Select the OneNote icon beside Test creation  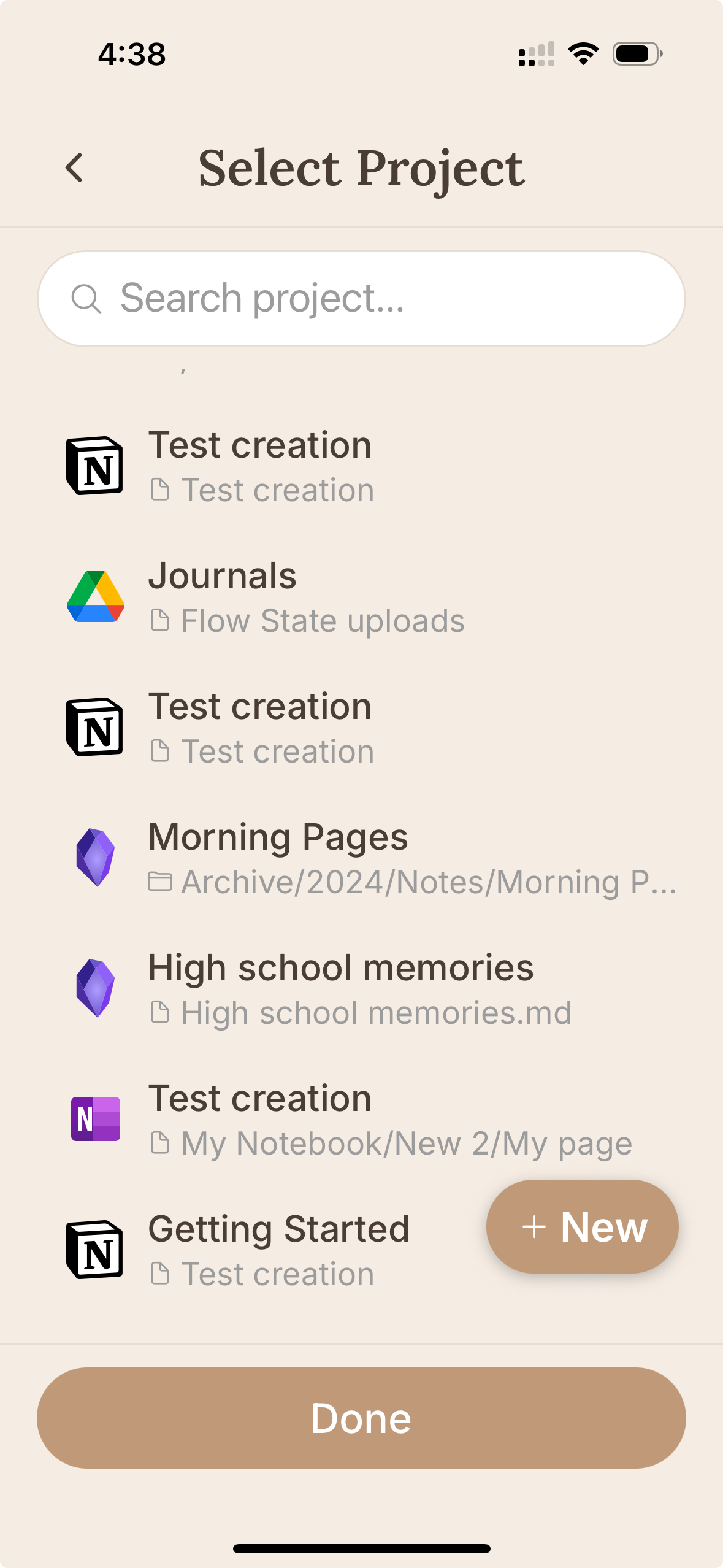[95, 1118]
